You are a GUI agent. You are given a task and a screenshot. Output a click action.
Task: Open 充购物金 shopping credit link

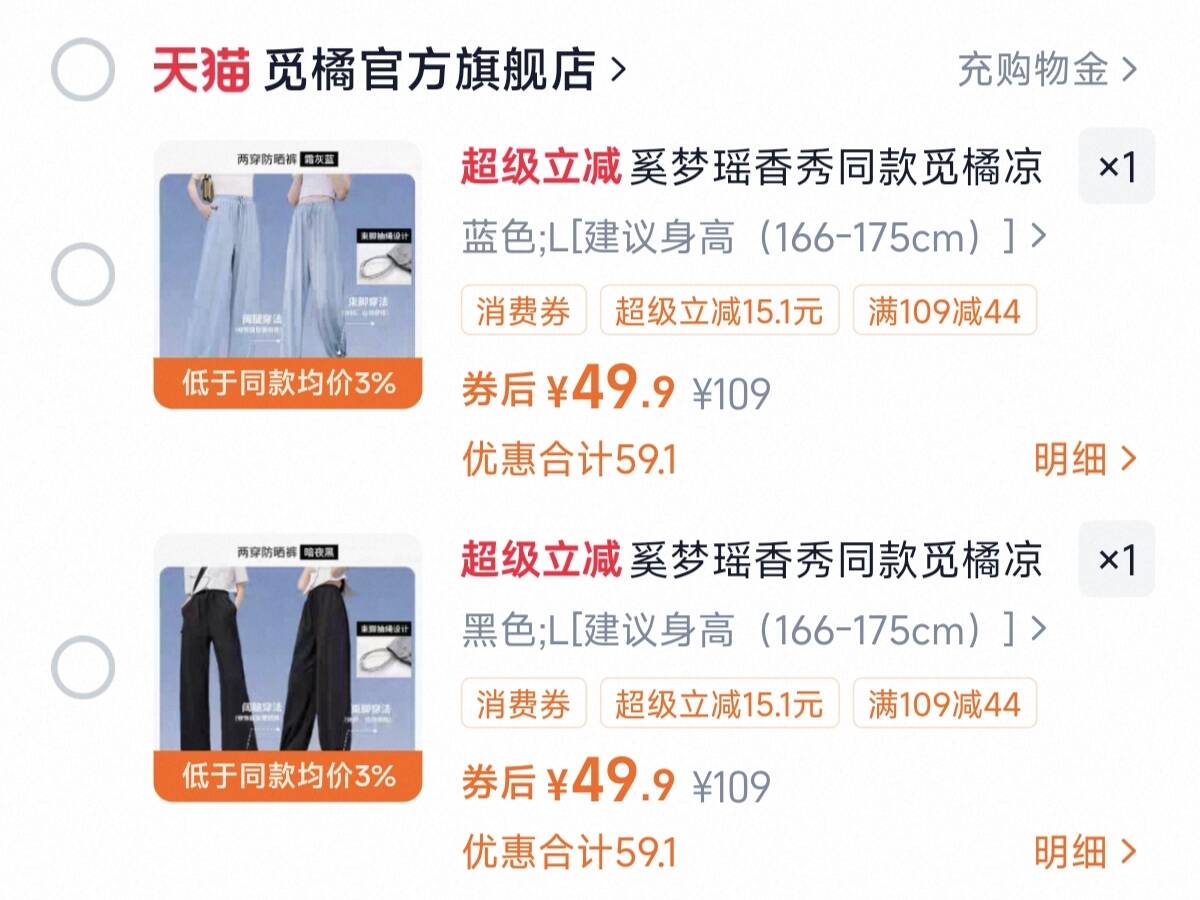[x=1047, y=70]
